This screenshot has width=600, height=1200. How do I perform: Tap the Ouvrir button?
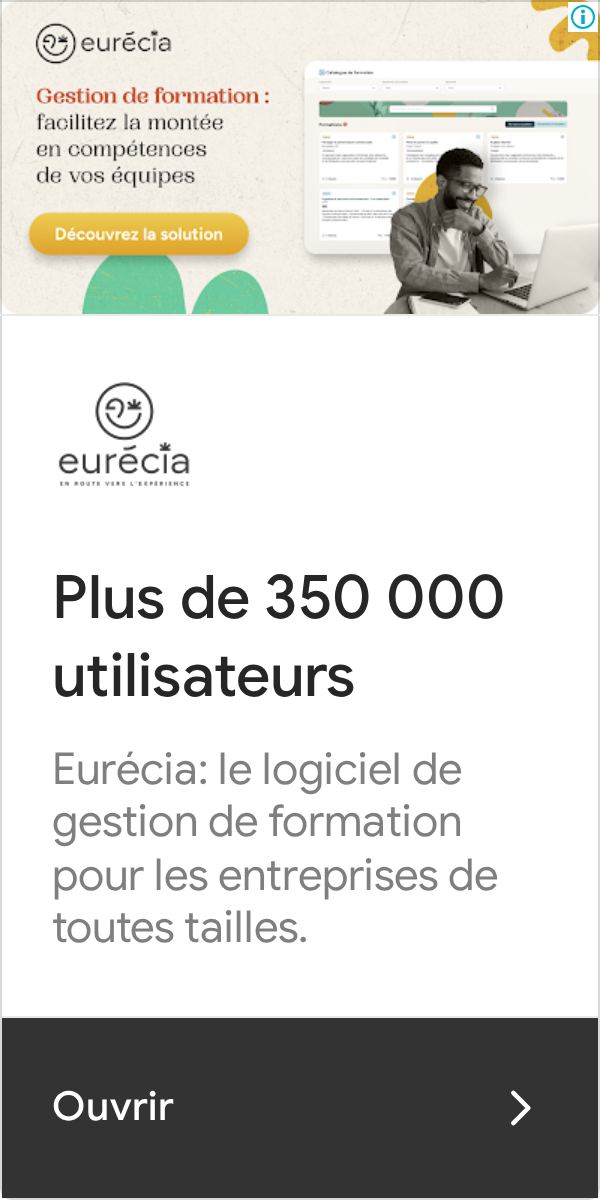click(300, 1107)
